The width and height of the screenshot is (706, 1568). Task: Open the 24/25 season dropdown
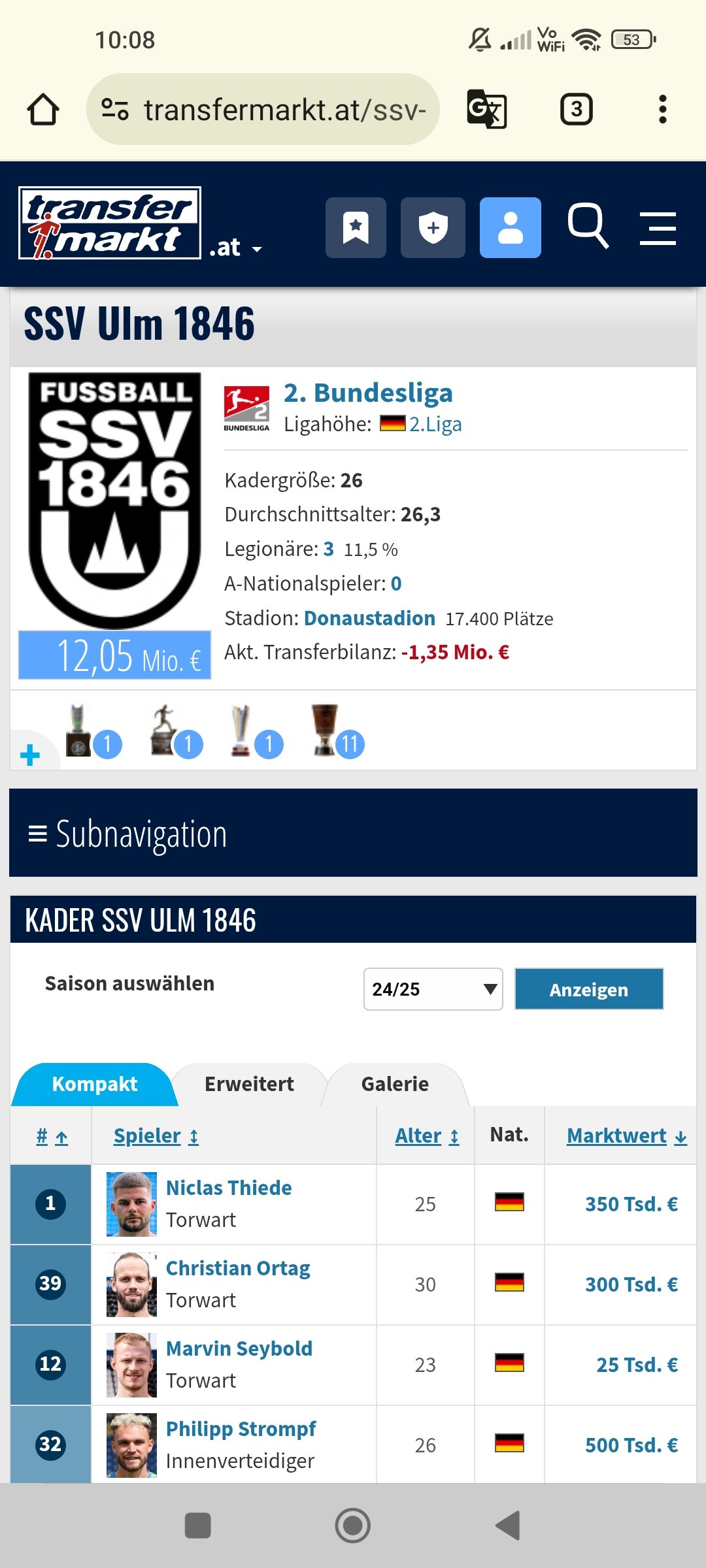pyautogui.click(x=433, y=989)
